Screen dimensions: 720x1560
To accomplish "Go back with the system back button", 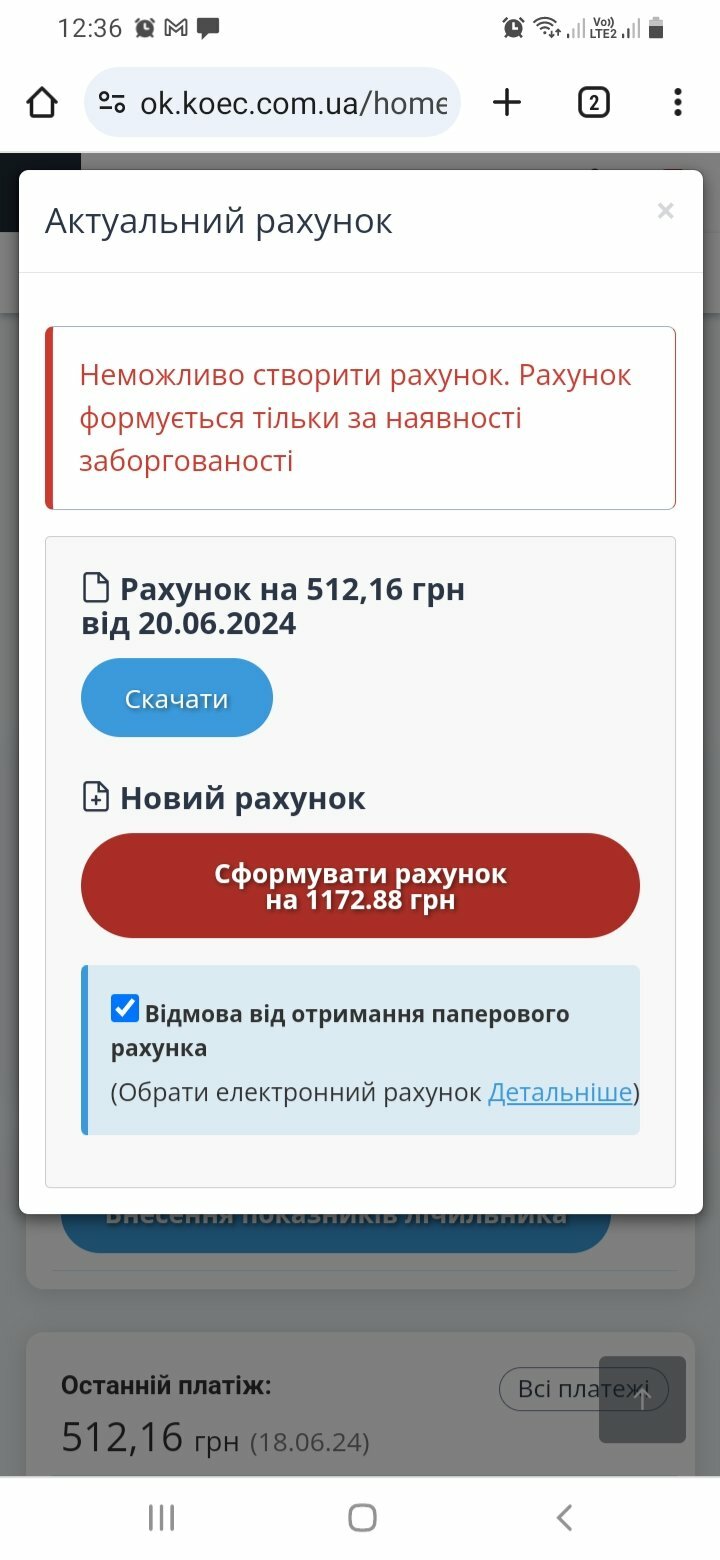I will point(564,1518).
